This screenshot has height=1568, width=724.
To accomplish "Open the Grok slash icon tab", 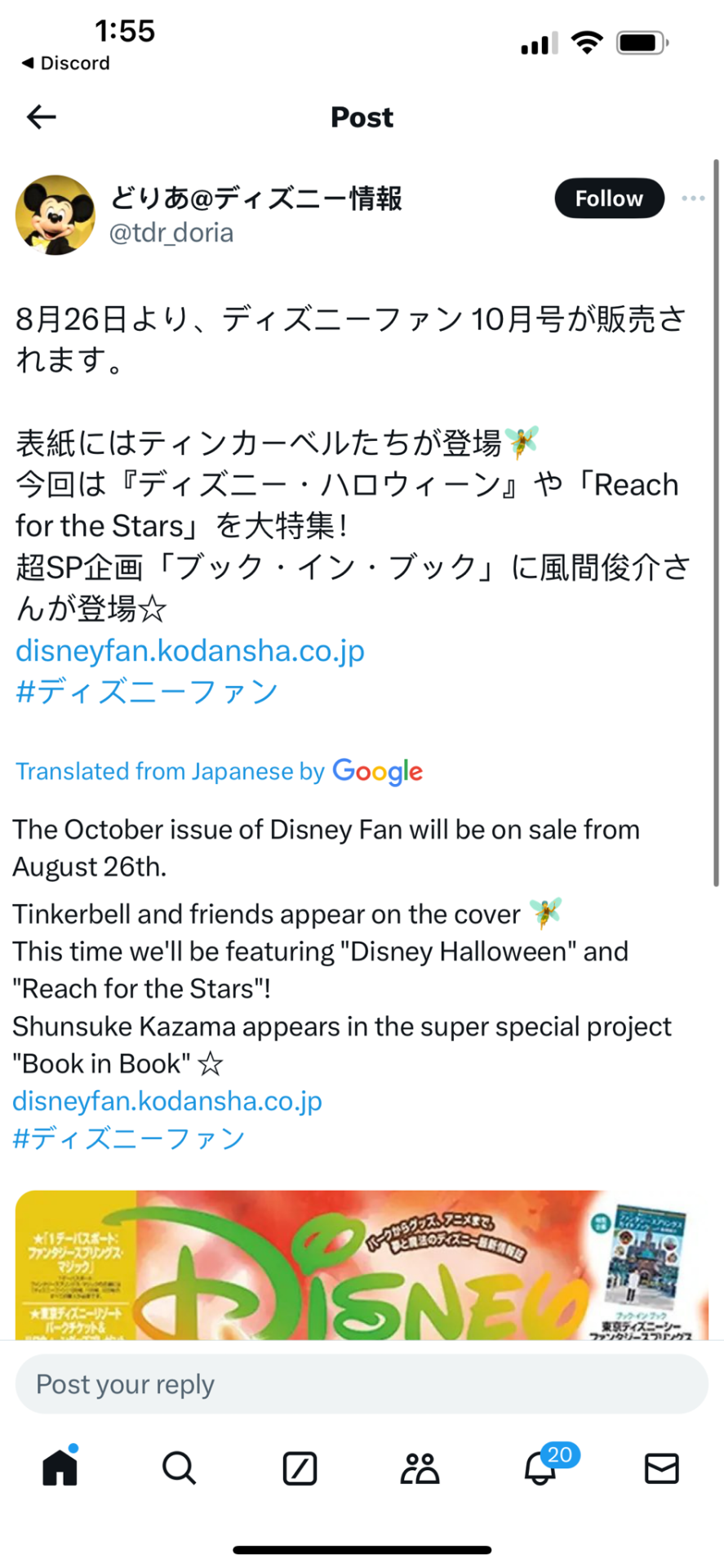I will coord(300,1468).
